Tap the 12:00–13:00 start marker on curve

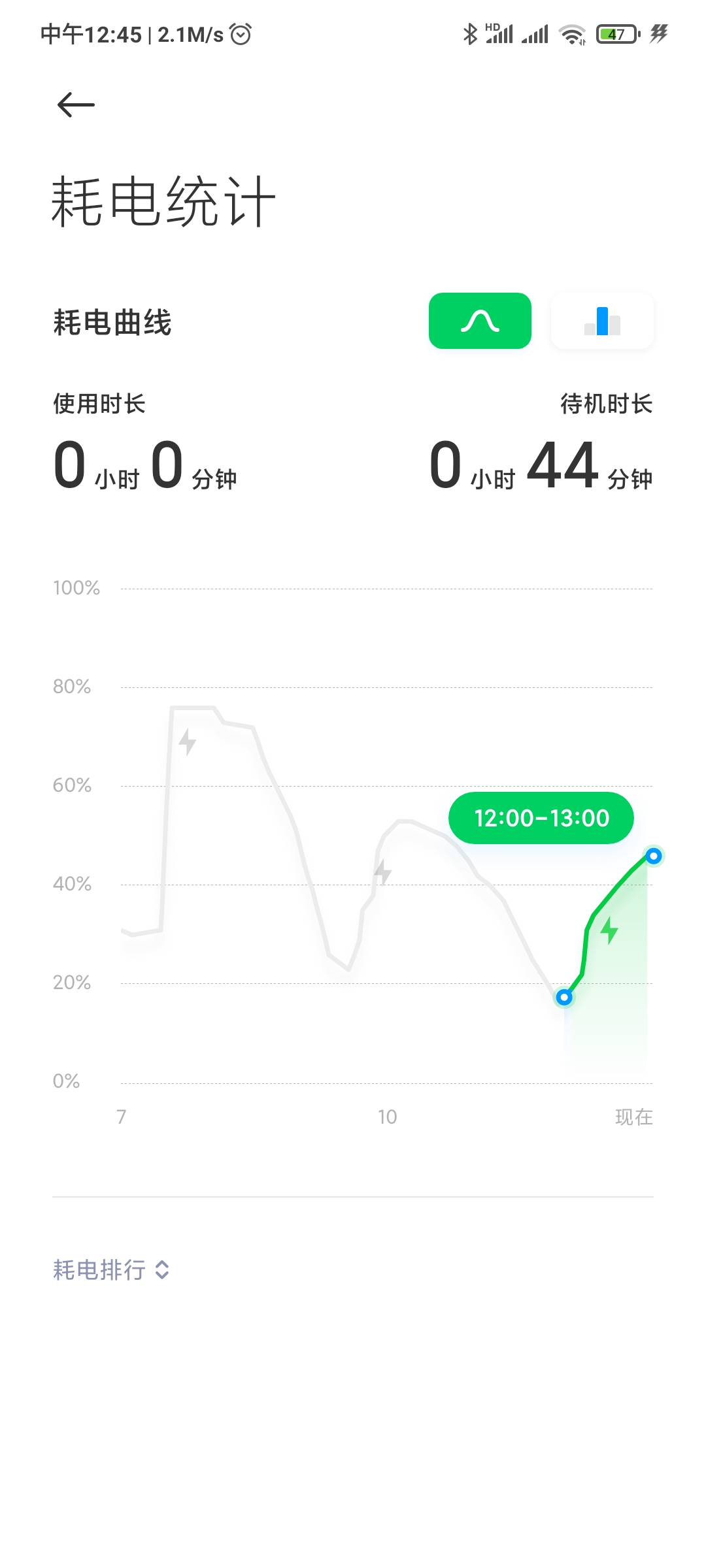point(564,998)
